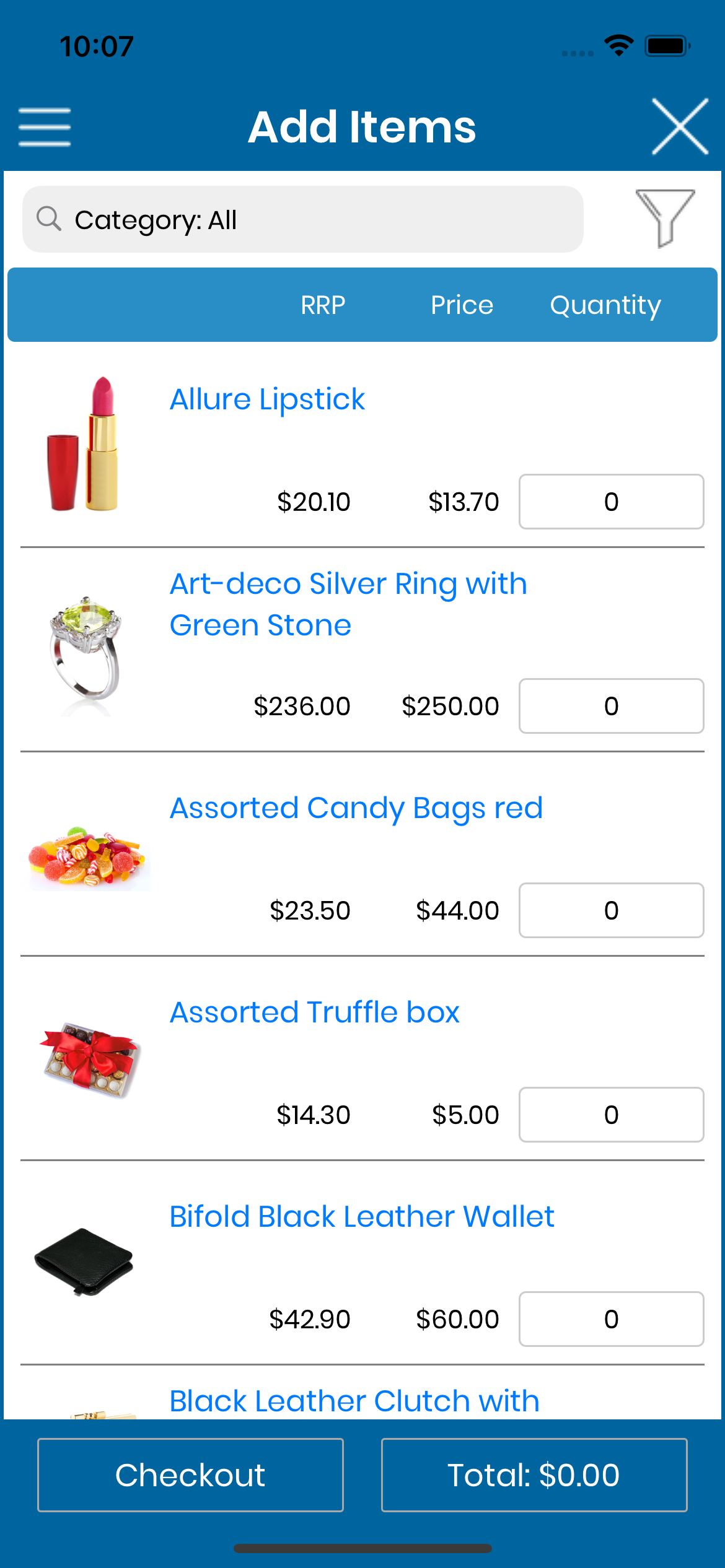Open Assorted Candy Bags red
The height and width of the screenshot is (1568, 725).
point(356,808)
